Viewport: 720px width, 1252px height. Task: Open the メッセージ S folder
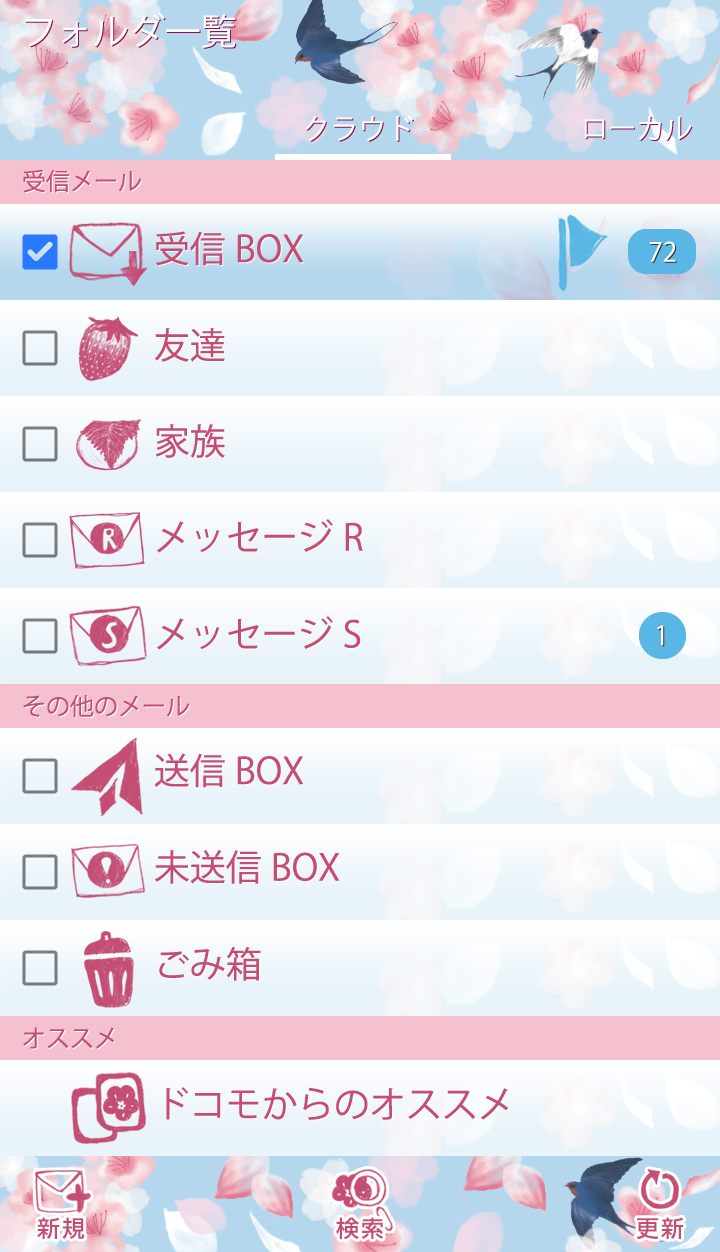click(300, 635)
